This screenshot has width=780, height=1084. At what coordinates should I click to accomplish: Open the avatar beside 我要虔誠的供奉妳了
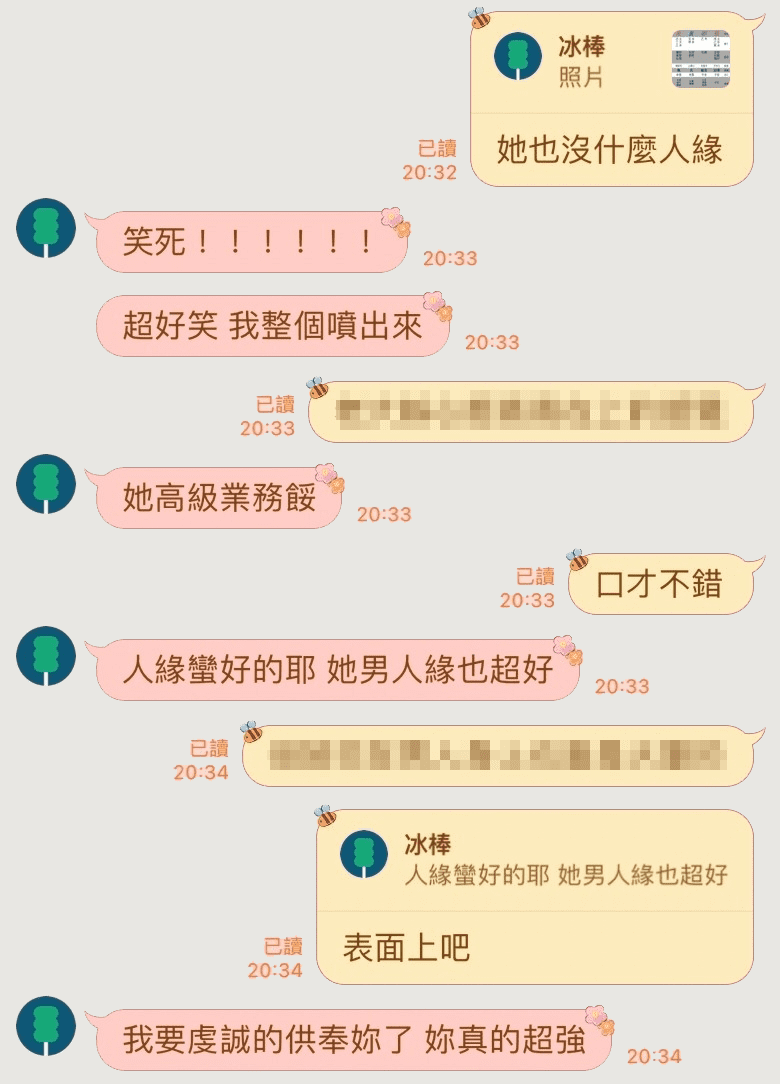[x=46, y=1025]
